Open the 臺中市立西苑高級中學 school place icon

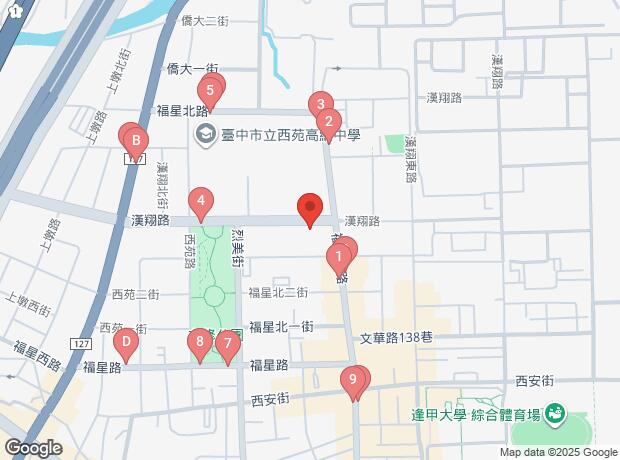[x=204, y=135]
